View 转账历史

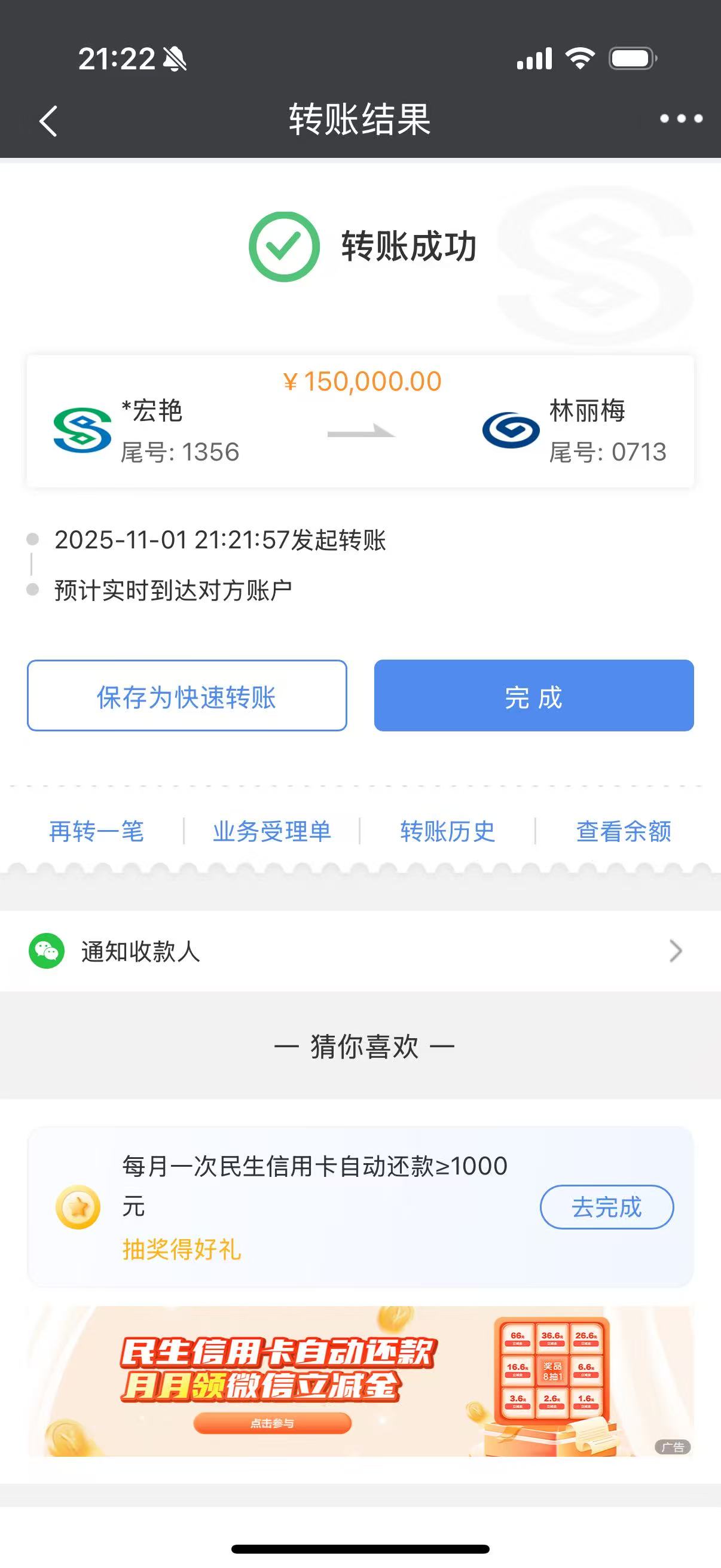(447, 831)
